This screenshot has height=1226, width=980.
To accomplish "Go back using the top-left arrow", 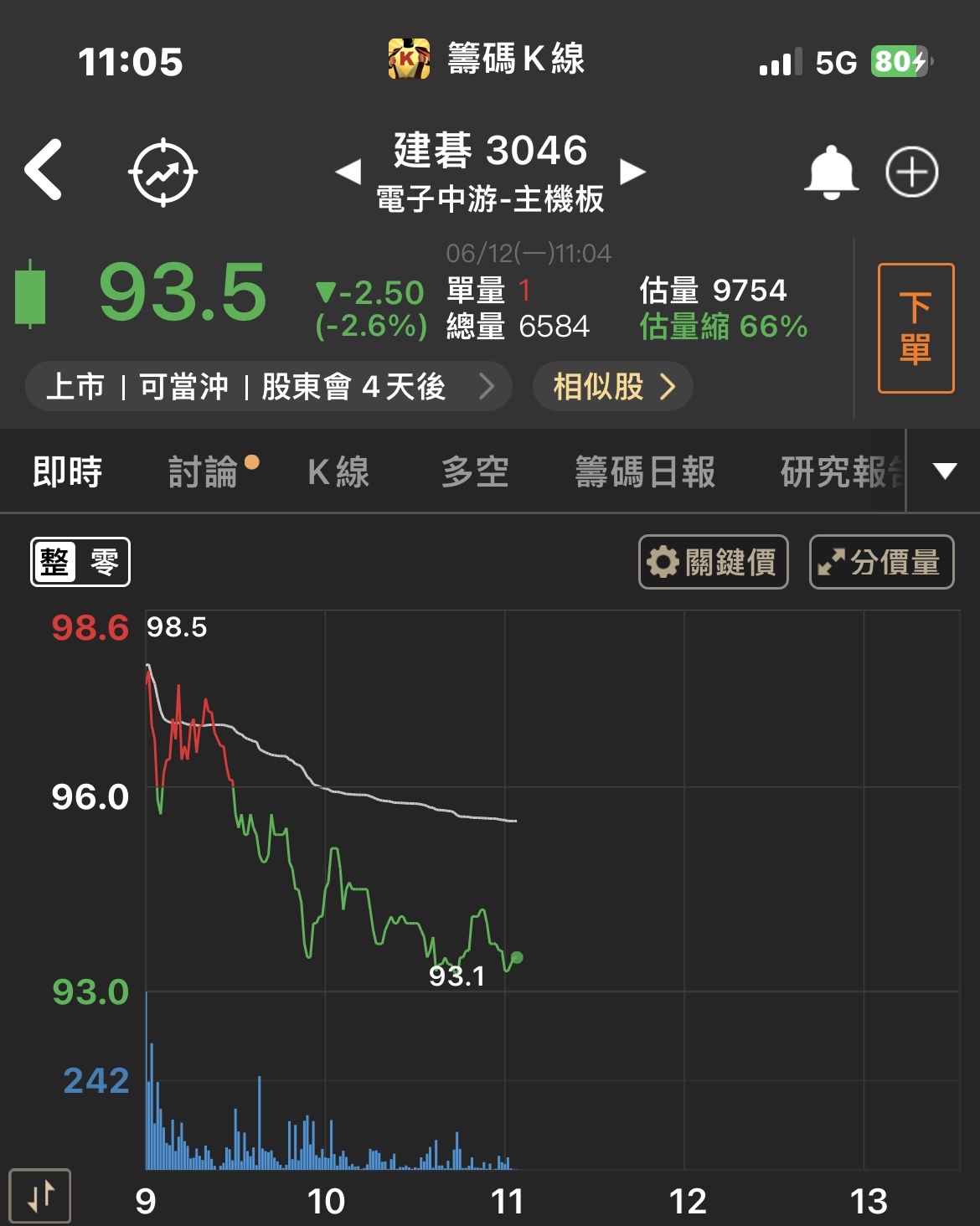I will [x=44, y=170].
